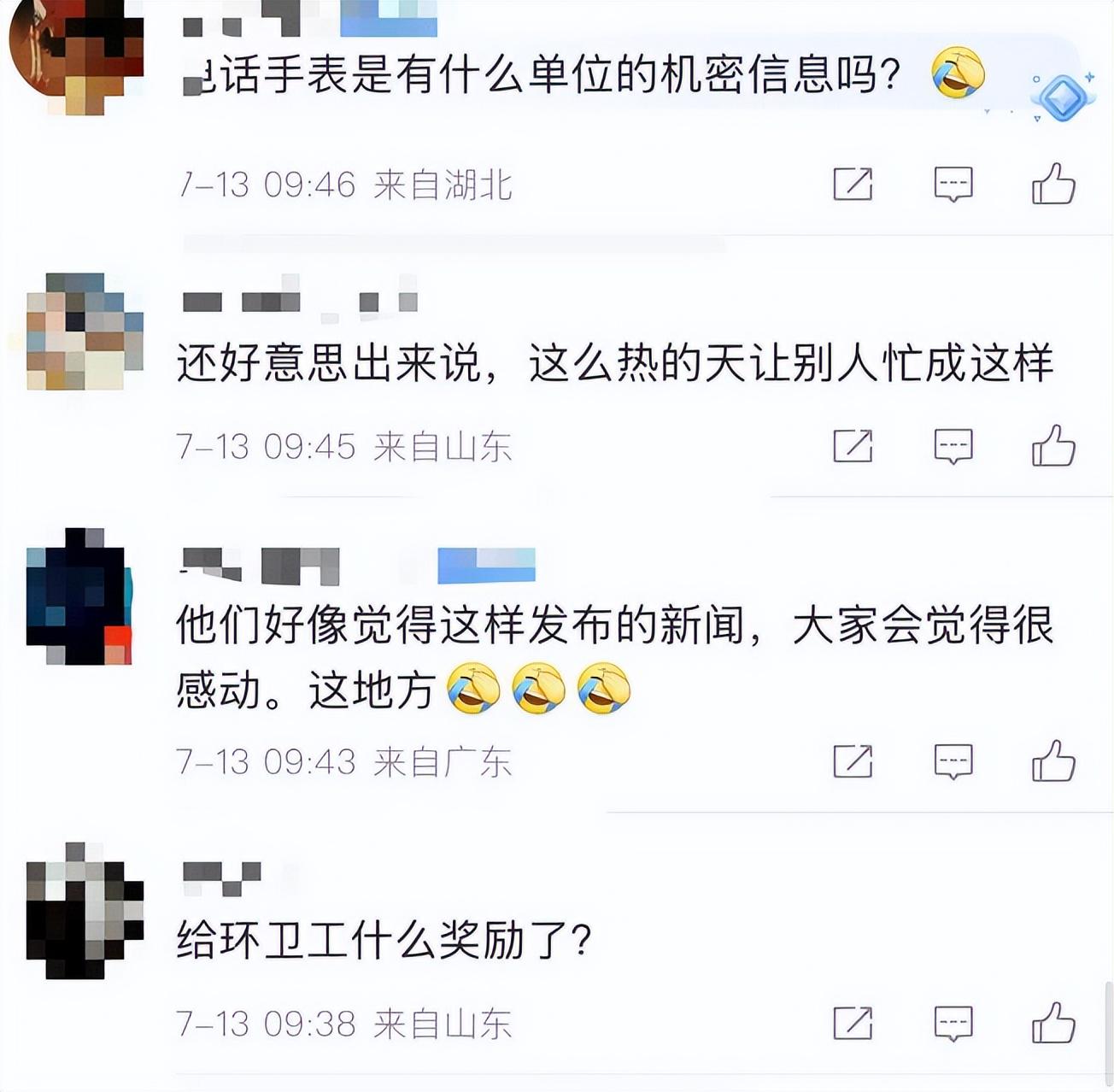This screenshot has width=1114, height=1092.
Task: Repost the Hubei comment from 09:46
Action: click(852, 184)
